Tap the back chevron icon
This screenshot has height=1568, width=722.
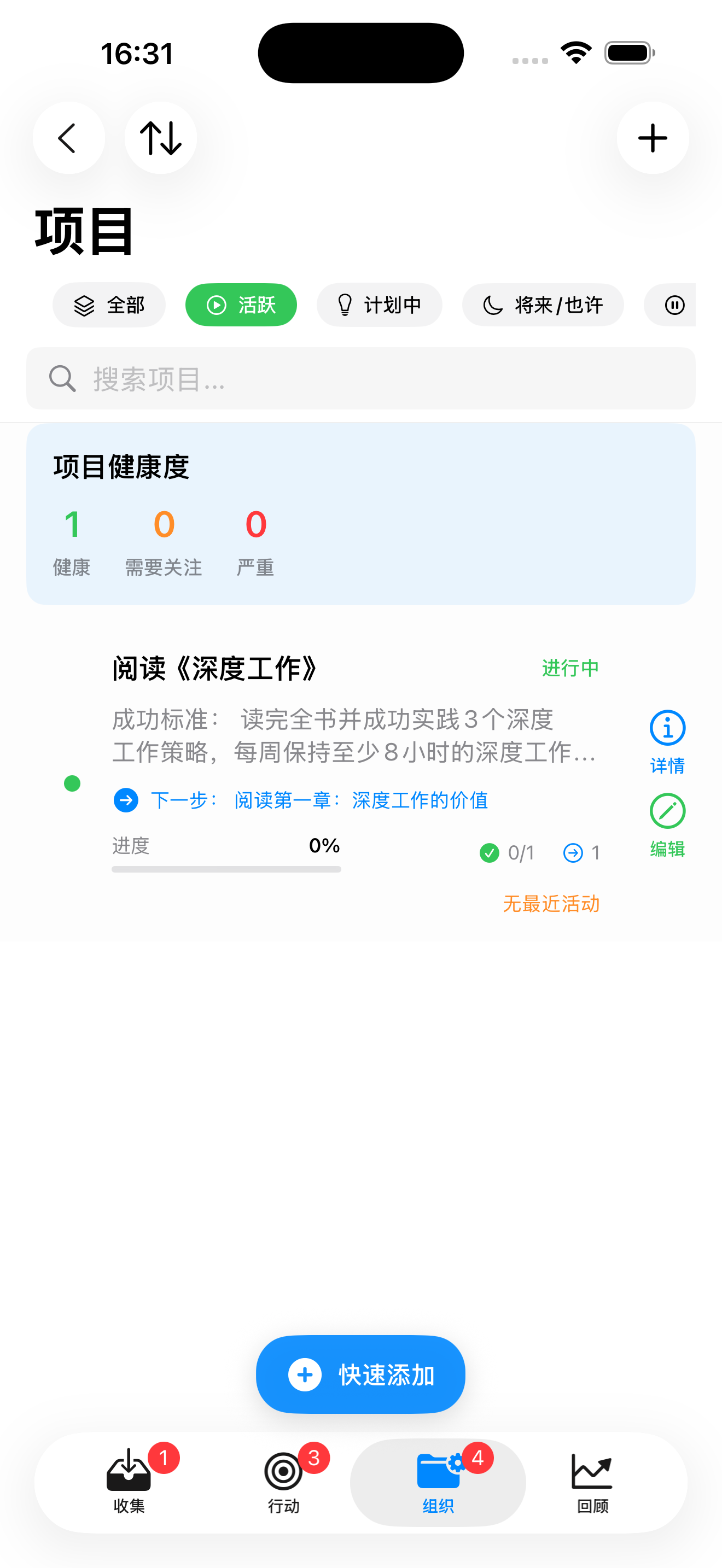point(69,138)
